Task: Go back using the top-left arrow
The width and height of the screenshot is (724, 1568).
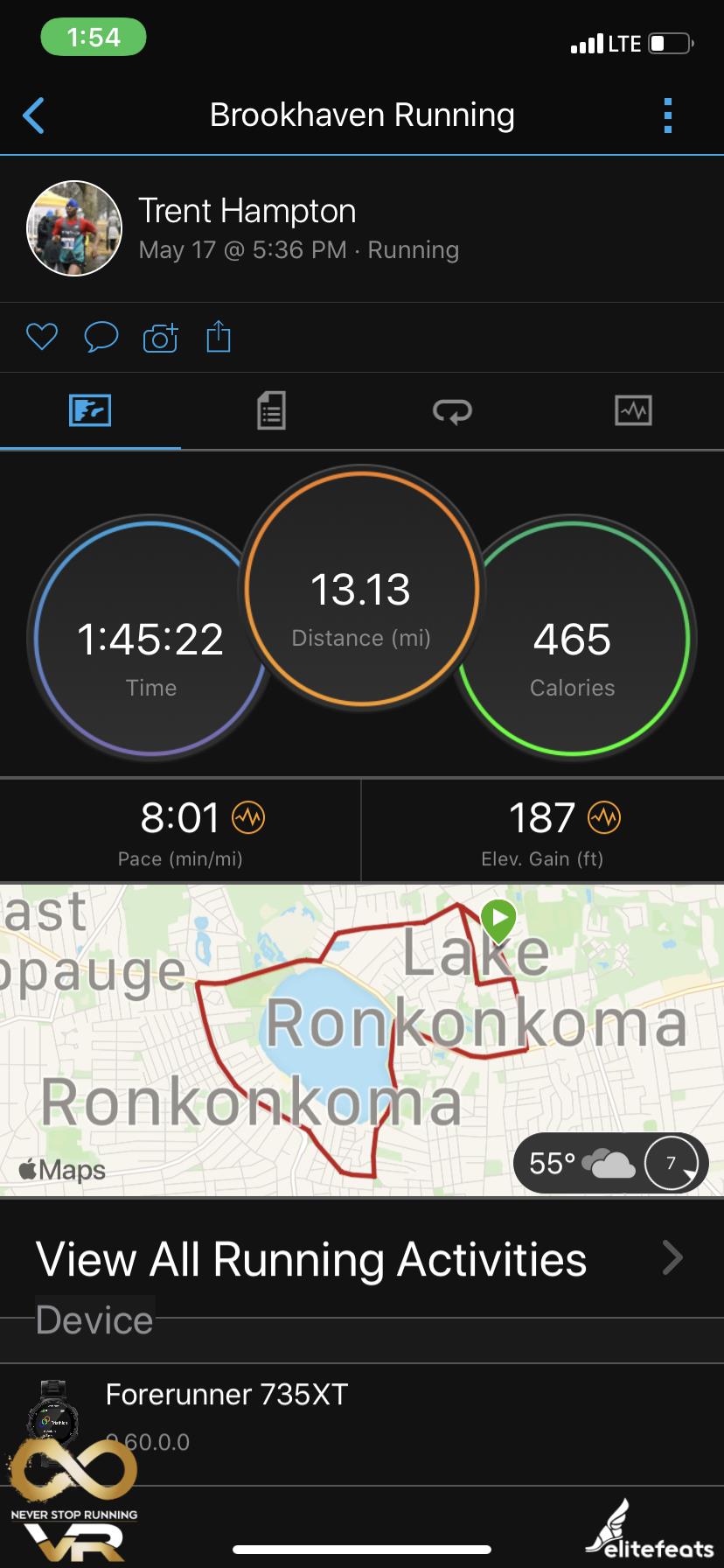Action: coord(33,115)
